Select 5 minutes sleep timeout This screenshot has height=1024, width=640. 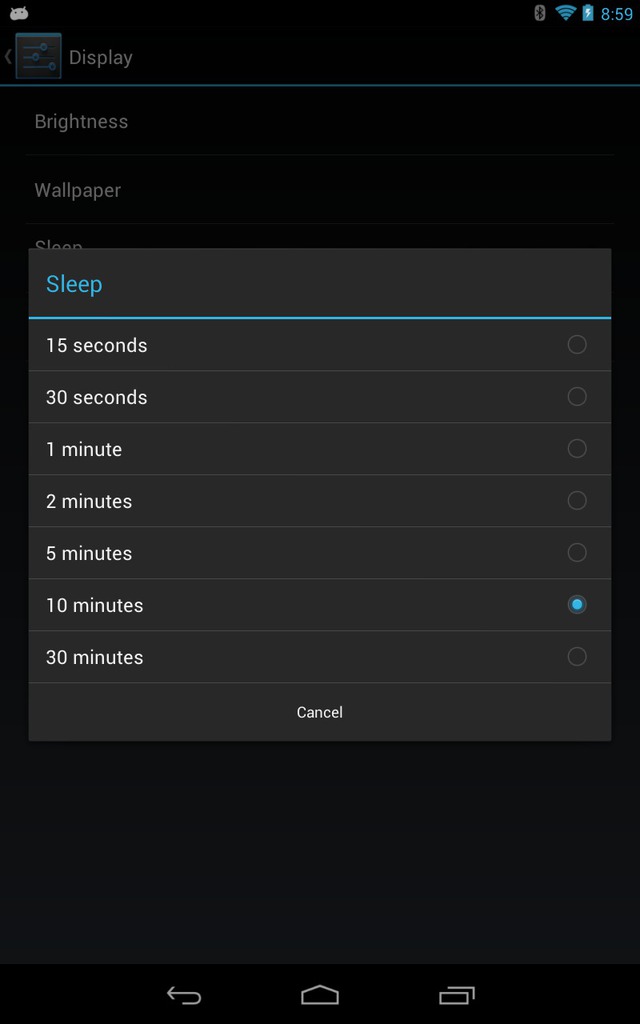tap(320, 553)
